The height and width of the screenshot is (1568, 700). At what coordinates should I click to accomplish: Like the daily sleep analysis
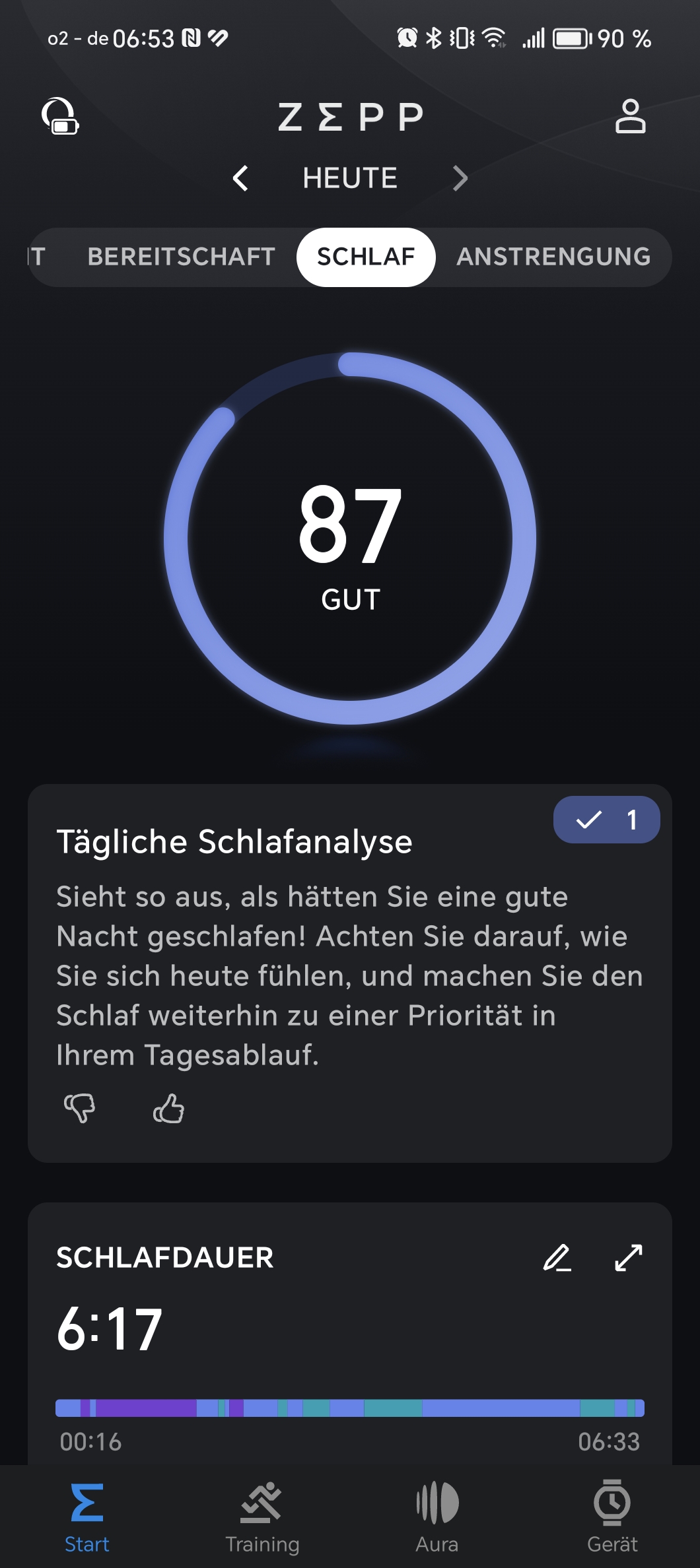tap(168, 1108)
